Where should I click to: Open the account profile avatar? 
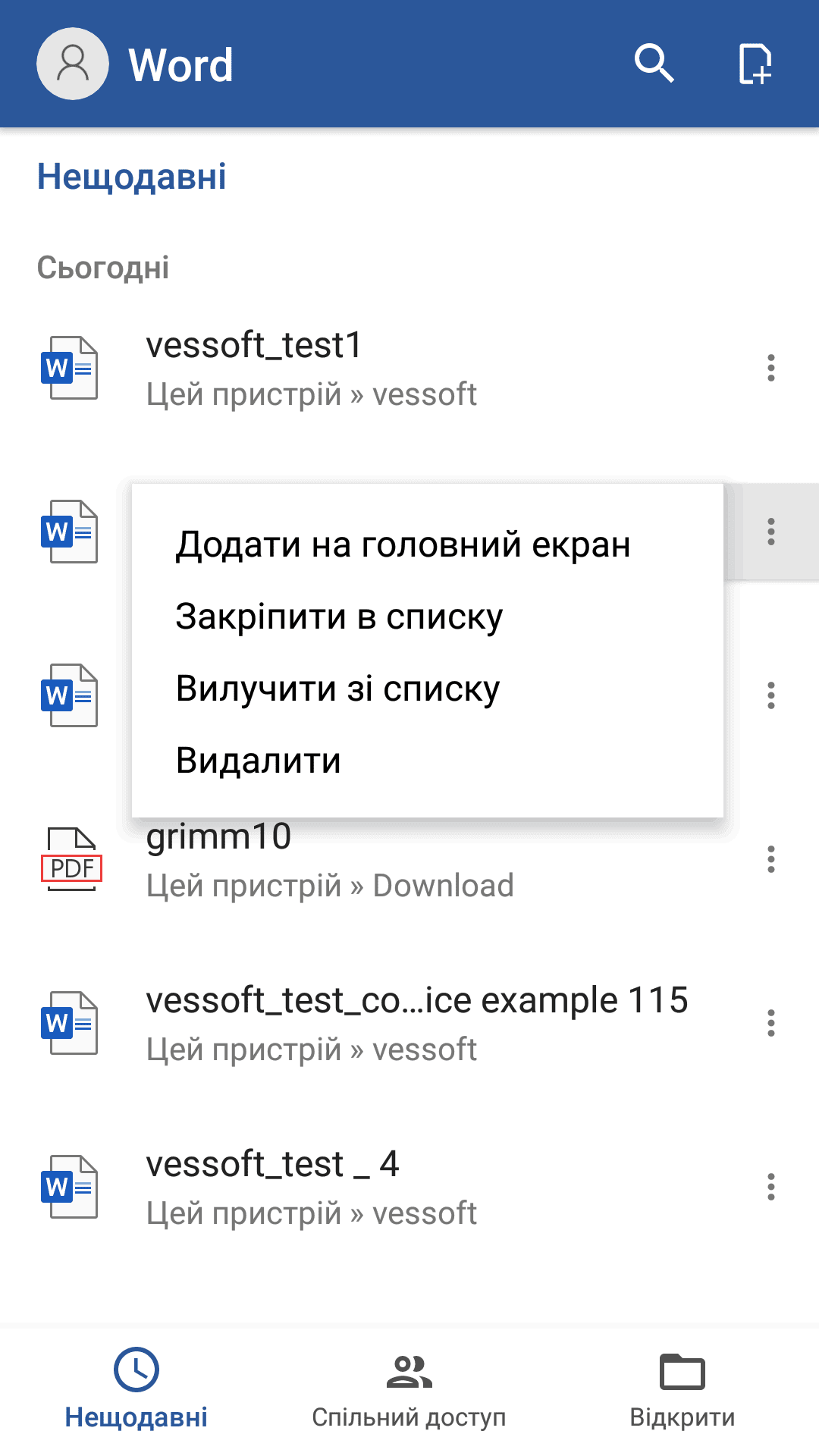[x=73, y=64]
